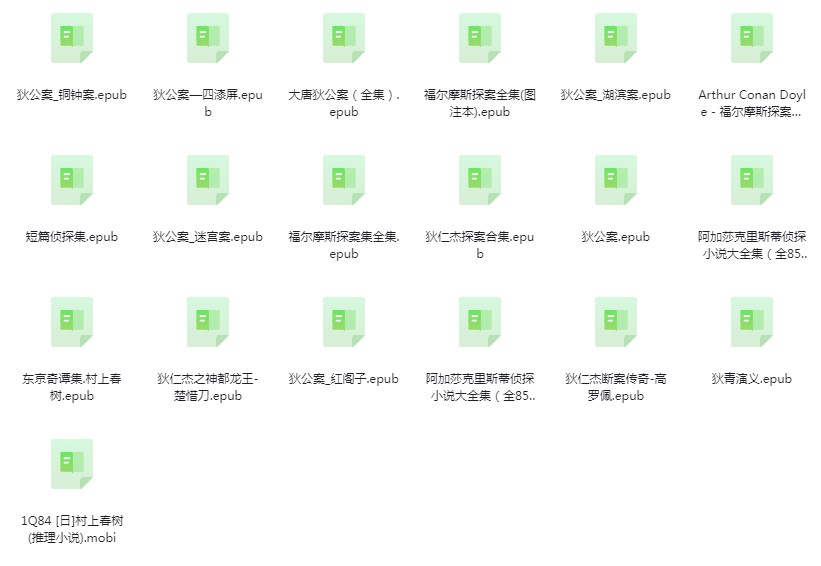This screenshot has width=821, height=566.
Task: Open the Arthur Conan Doyle file
Action: [x=752, y=38]
